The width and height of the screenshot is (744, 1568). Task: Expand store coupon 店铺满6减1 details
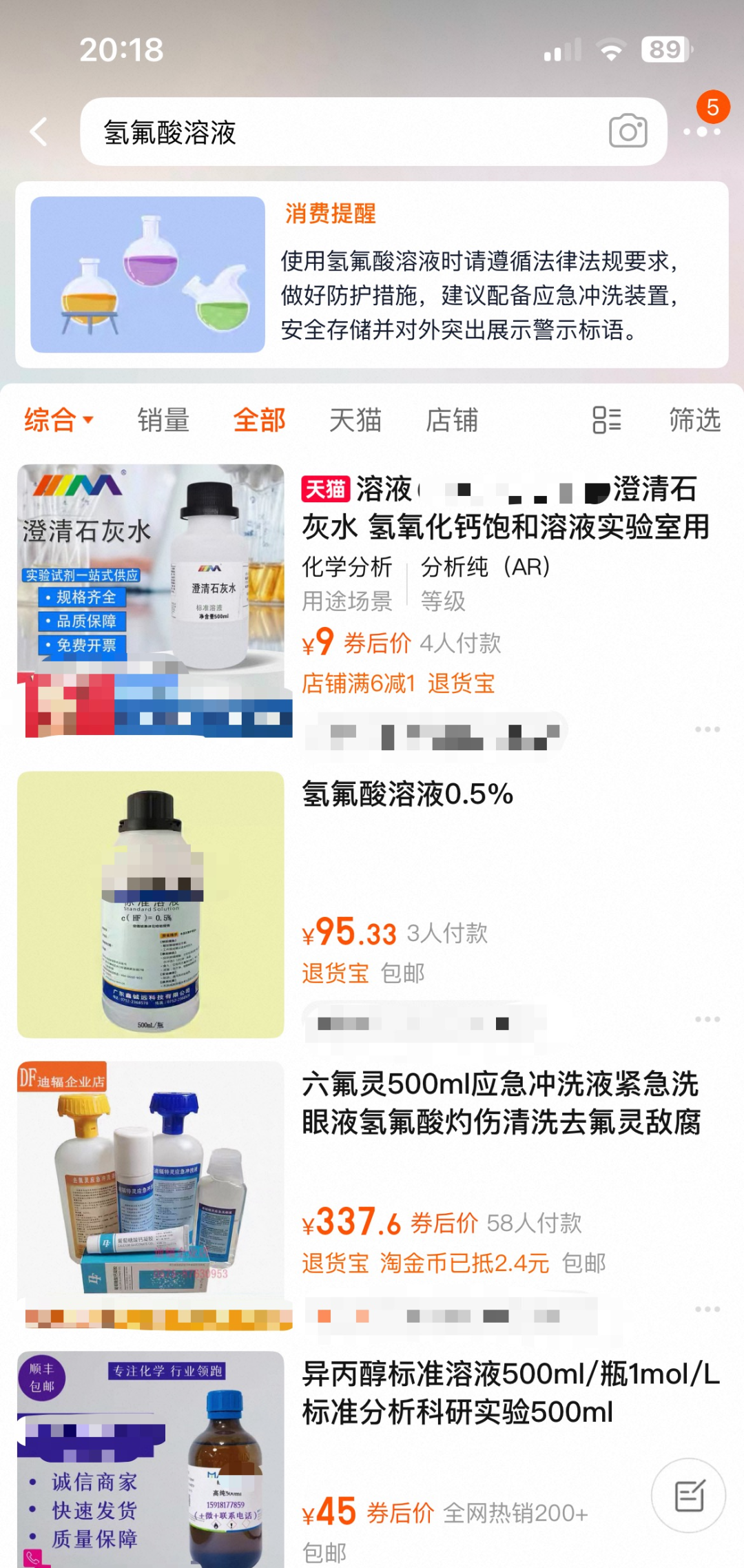[x=359, y=682]
